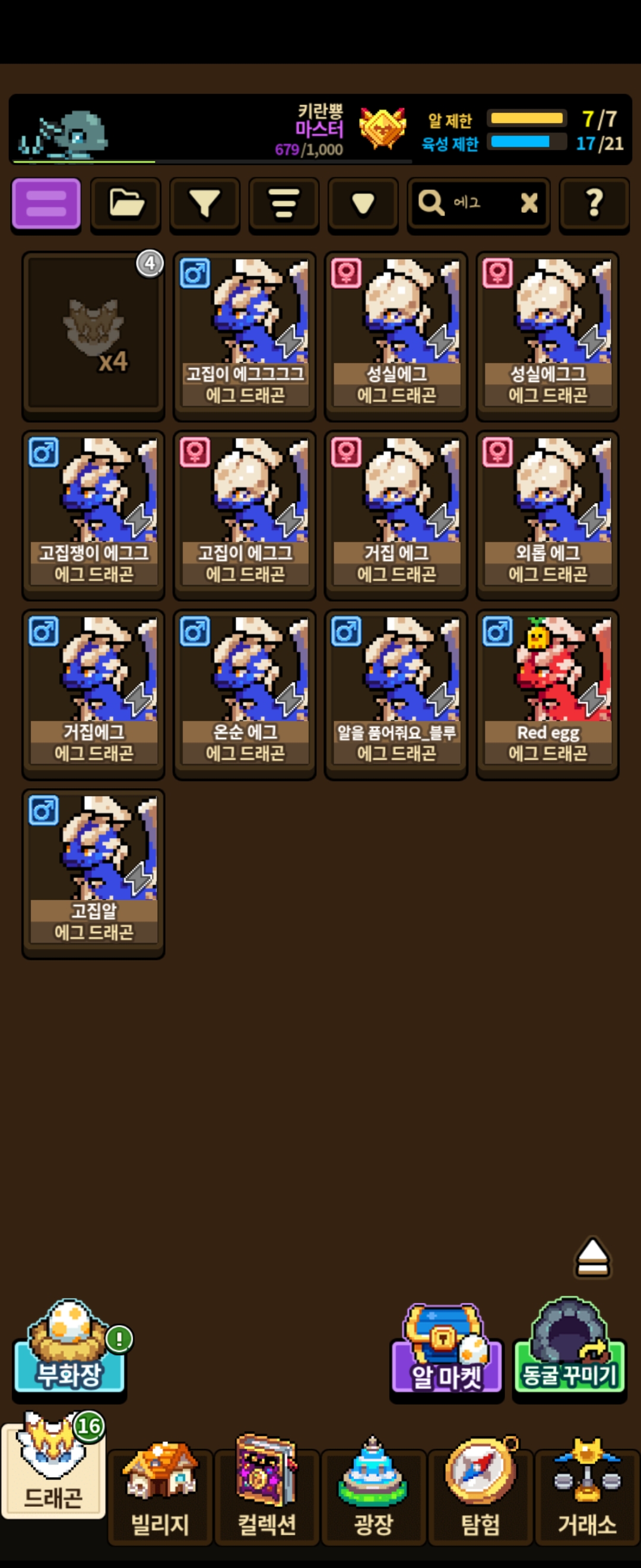Select the dragon named 알을 품어줘요_블루
Image resolution: width=641 pixels, height=1568 pixels.
[x=396, y=693]
